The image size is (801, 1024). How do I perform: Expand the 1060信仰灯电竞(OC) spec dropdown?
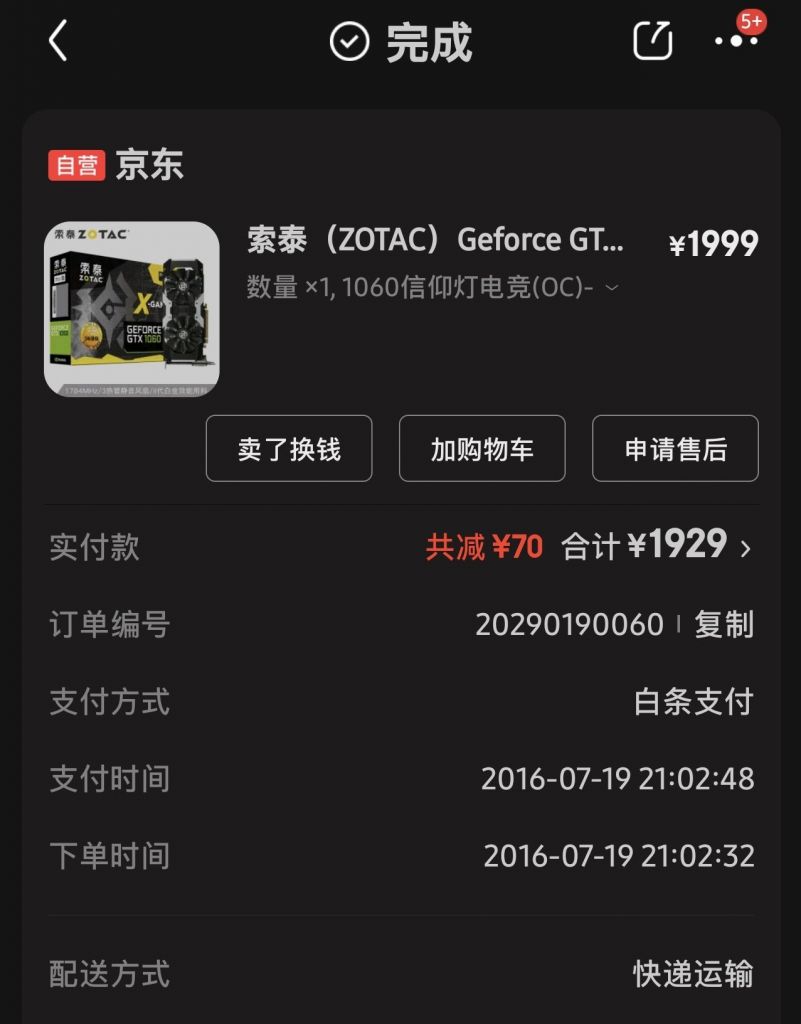(611, 288)
